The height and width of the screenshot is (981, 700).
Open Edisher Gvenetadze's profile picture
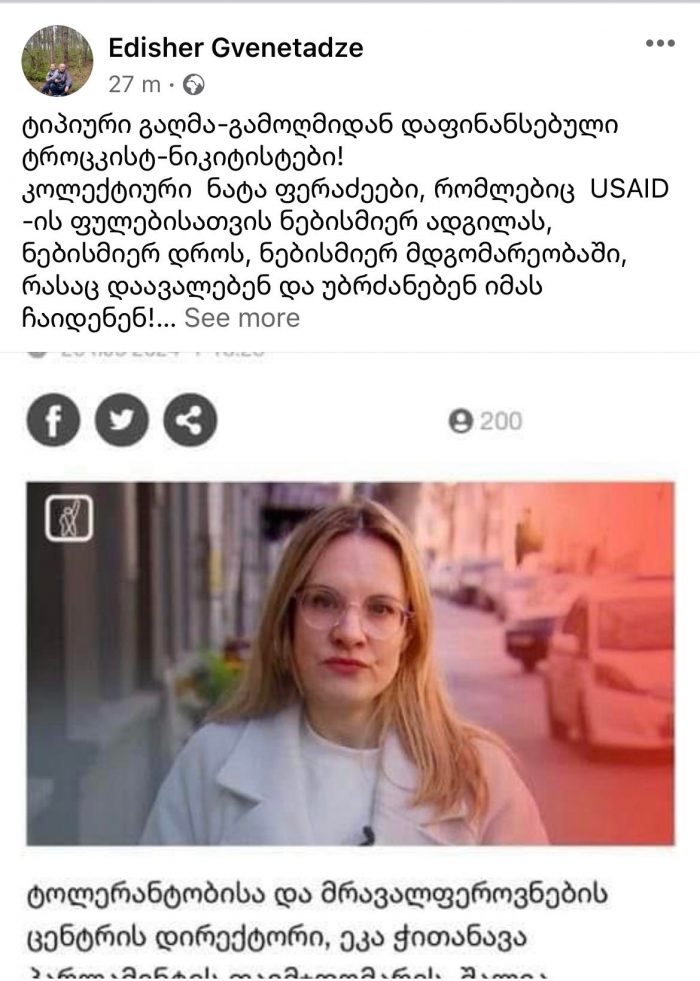coord(57,61)
